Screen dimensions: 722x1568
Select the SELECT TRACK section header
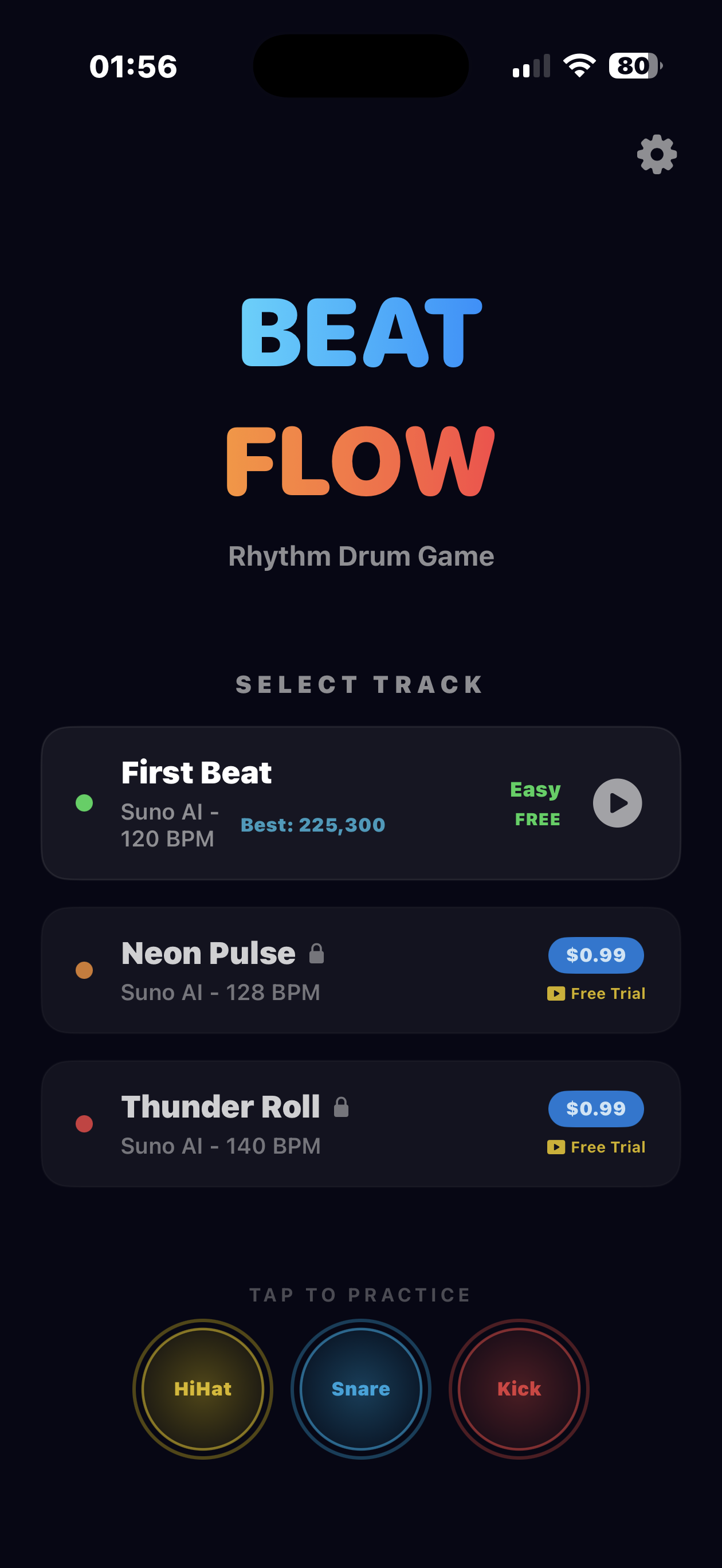click(x=360, y=685)
